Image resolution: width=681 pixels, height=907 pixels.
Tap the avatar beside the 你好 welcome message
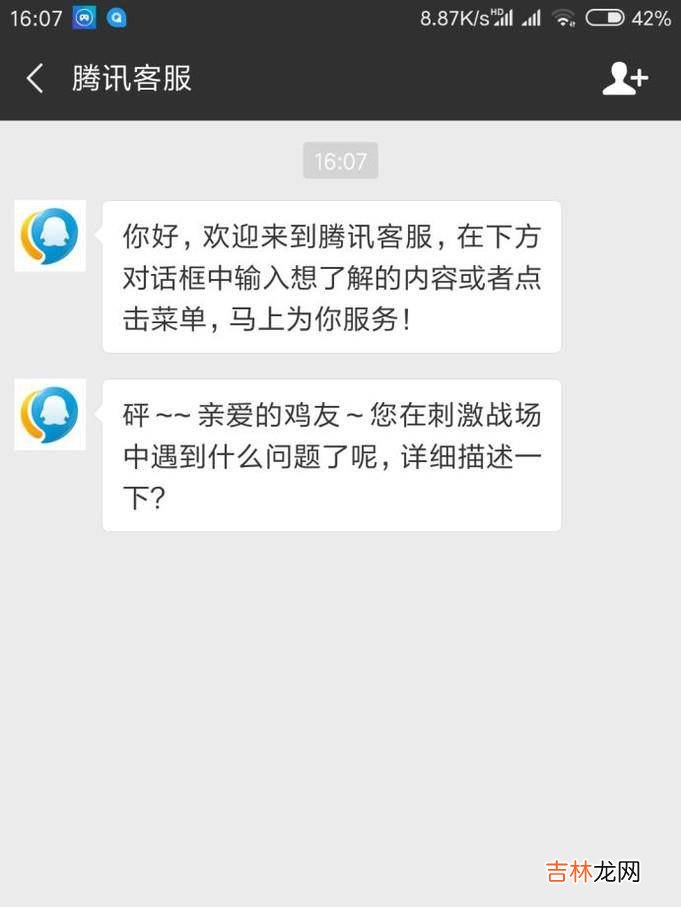click(x=50, y=236)
